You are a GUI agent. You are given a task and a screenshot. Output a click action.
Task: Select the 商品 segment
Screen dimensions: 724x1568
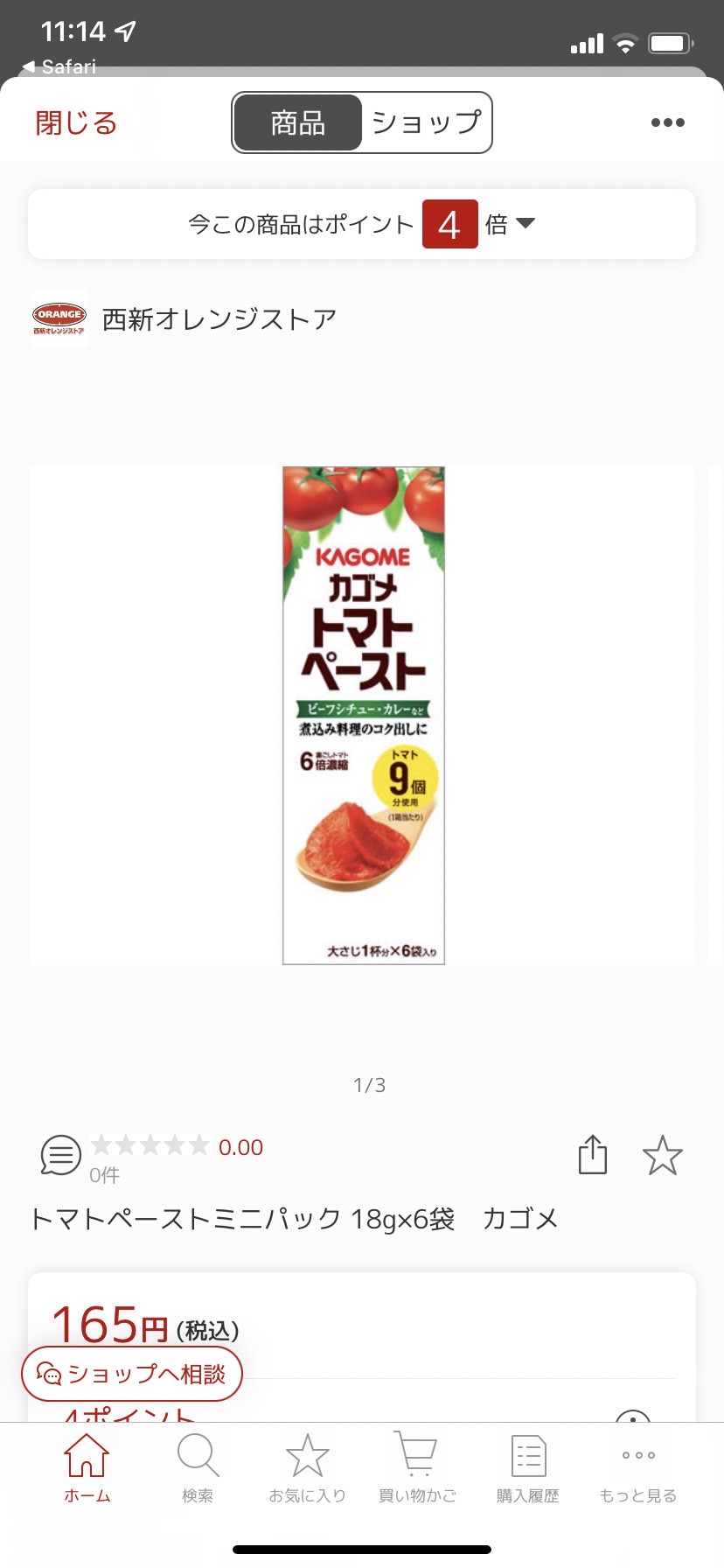[x=298, y=122]
